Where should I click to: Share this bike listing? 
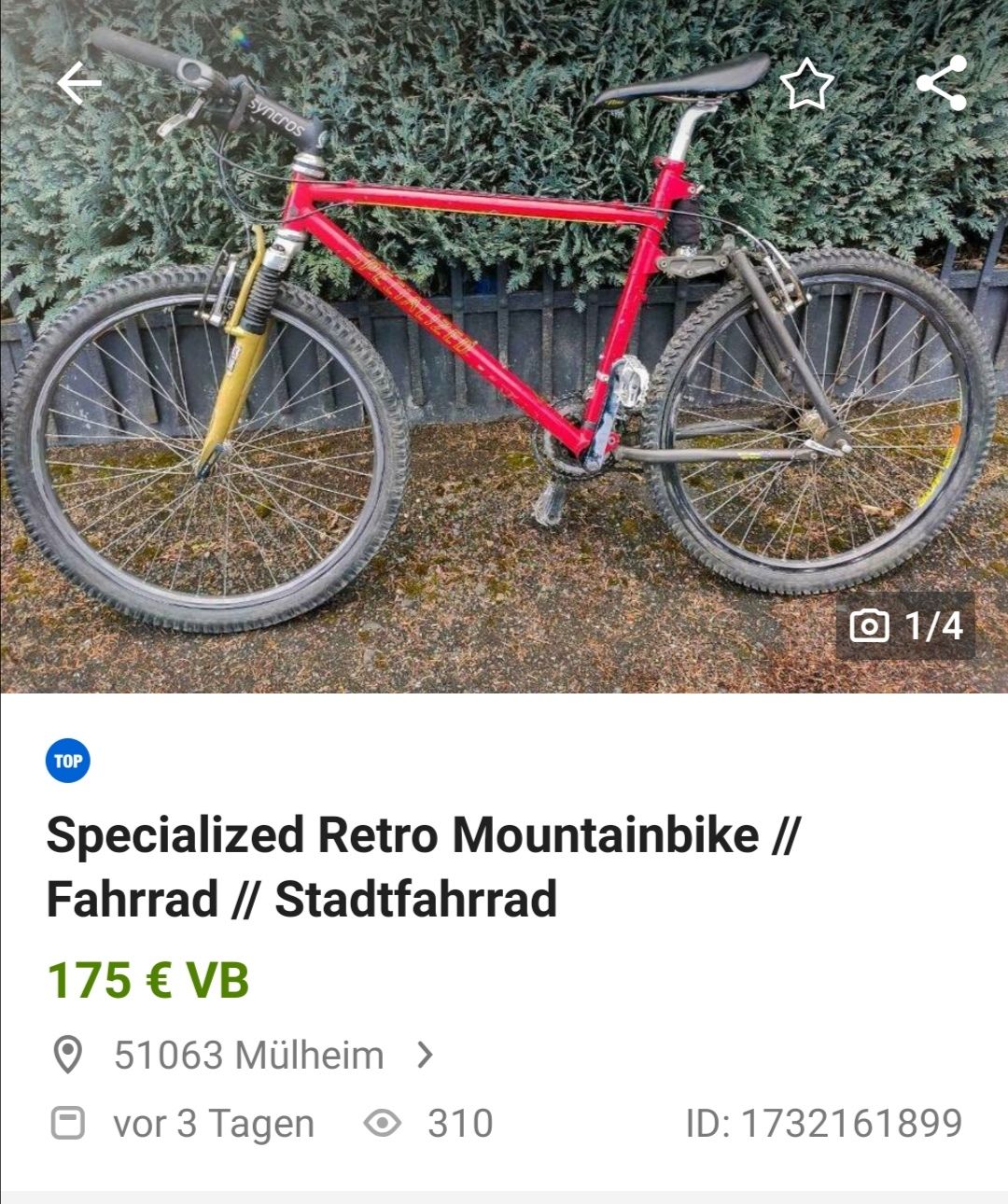coord(941,84)
